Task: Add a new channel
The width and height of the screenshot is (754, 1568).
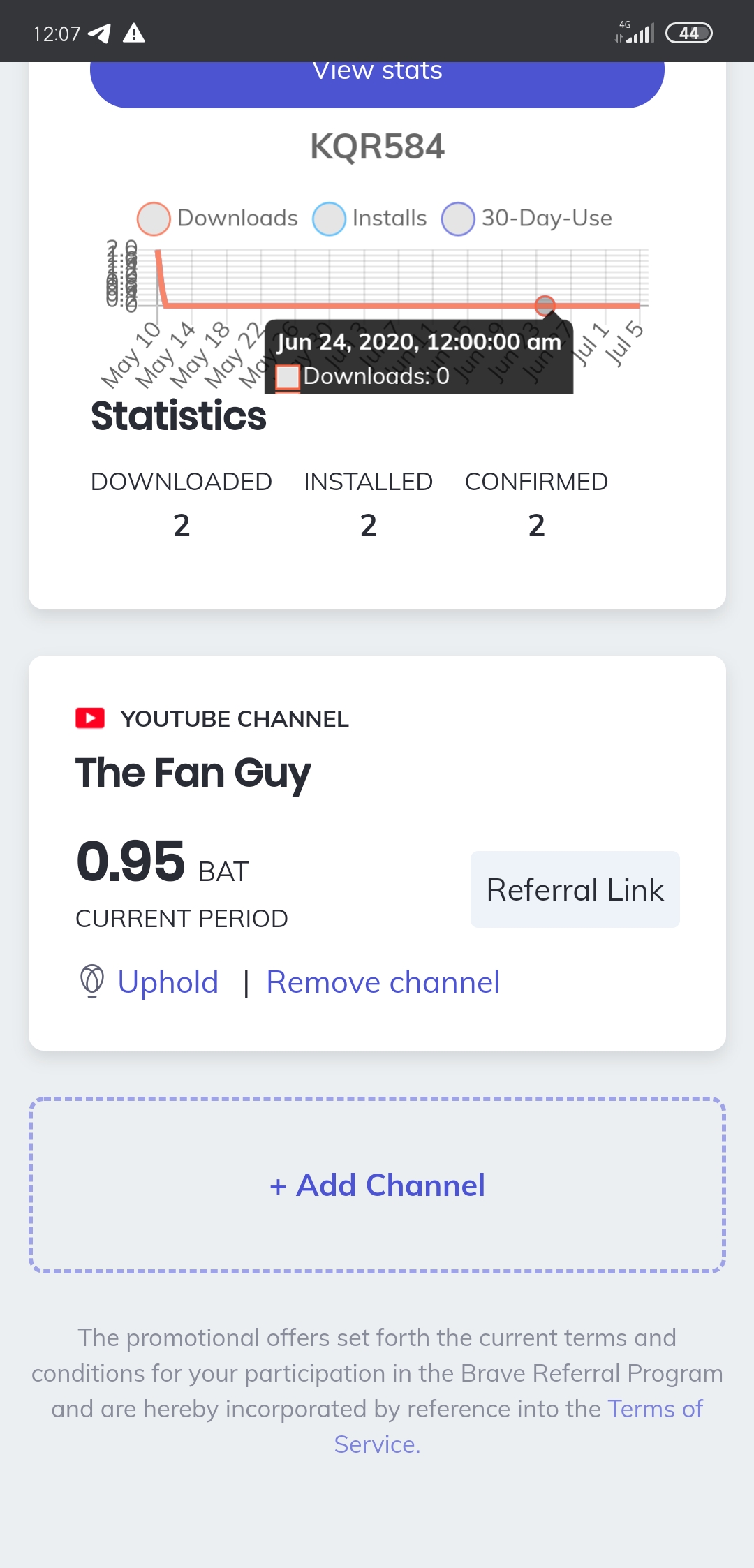Action: [x=377, y=1185]
